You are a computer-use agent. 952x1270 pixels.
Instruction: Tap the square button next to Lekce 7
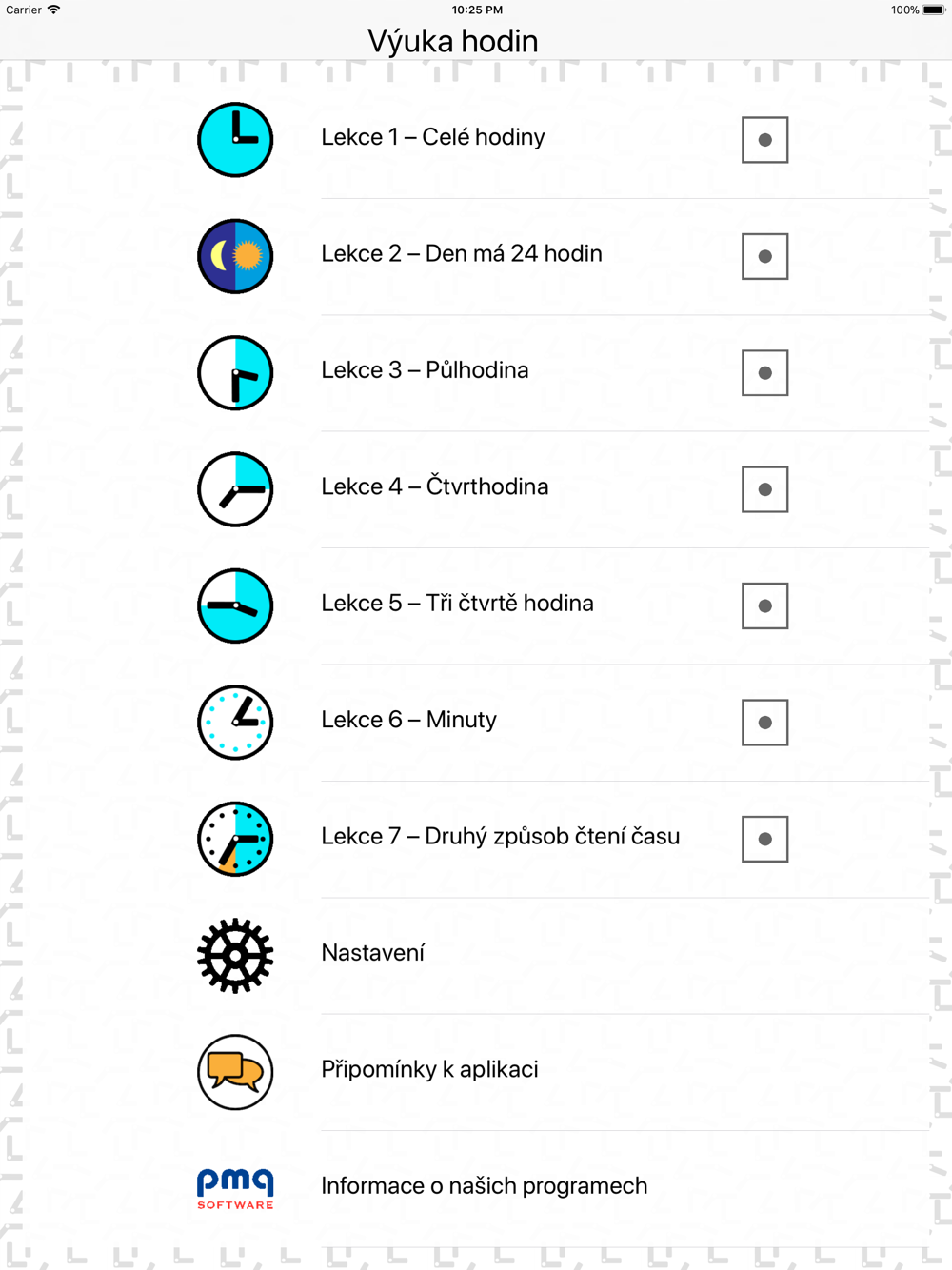tap(764, 839)
